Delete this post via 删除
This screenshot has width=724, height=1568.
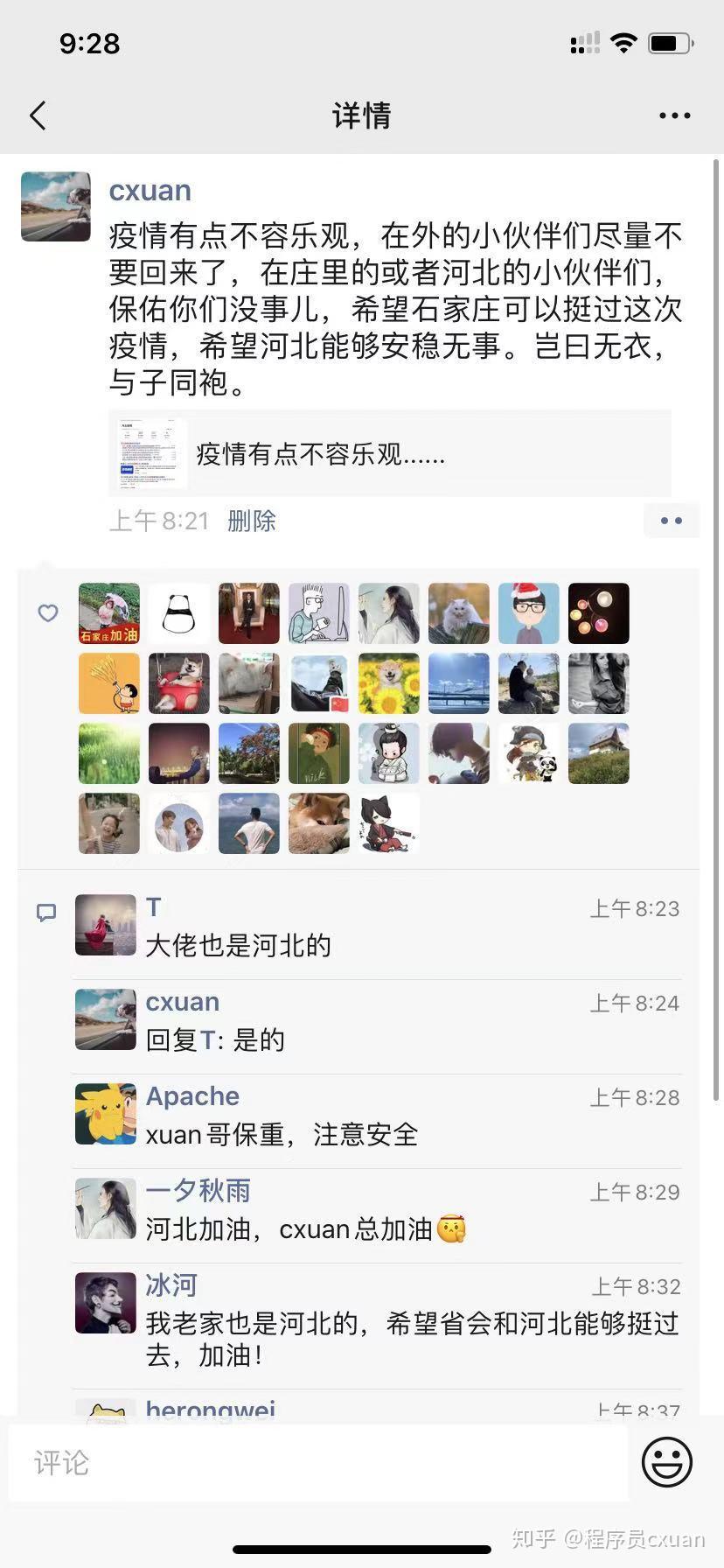coord(252,521)
